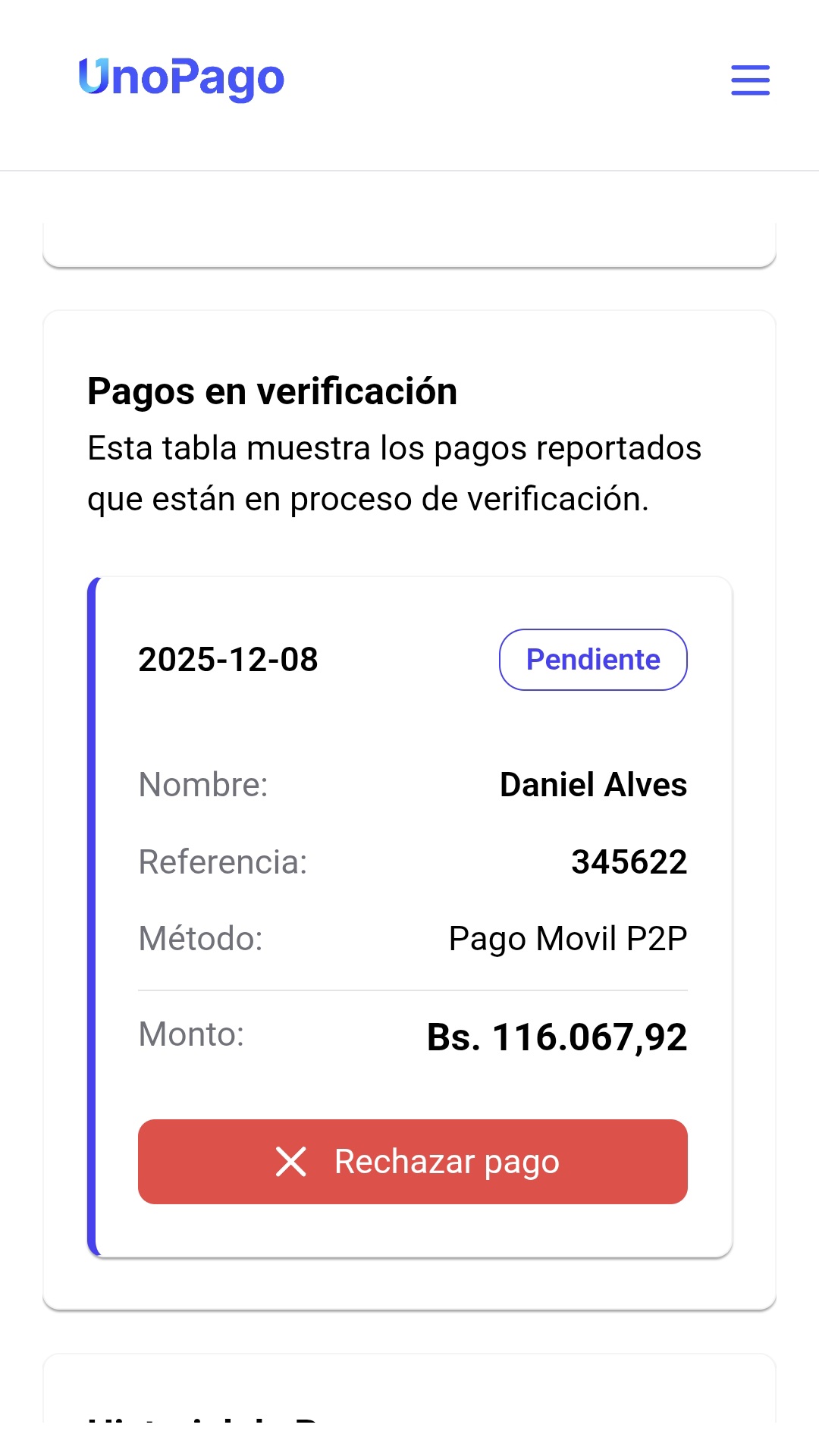Viewport: 819px width, 1456px height.
Task: Go to the UnoPago home logo
Action: tap(181, 79)
